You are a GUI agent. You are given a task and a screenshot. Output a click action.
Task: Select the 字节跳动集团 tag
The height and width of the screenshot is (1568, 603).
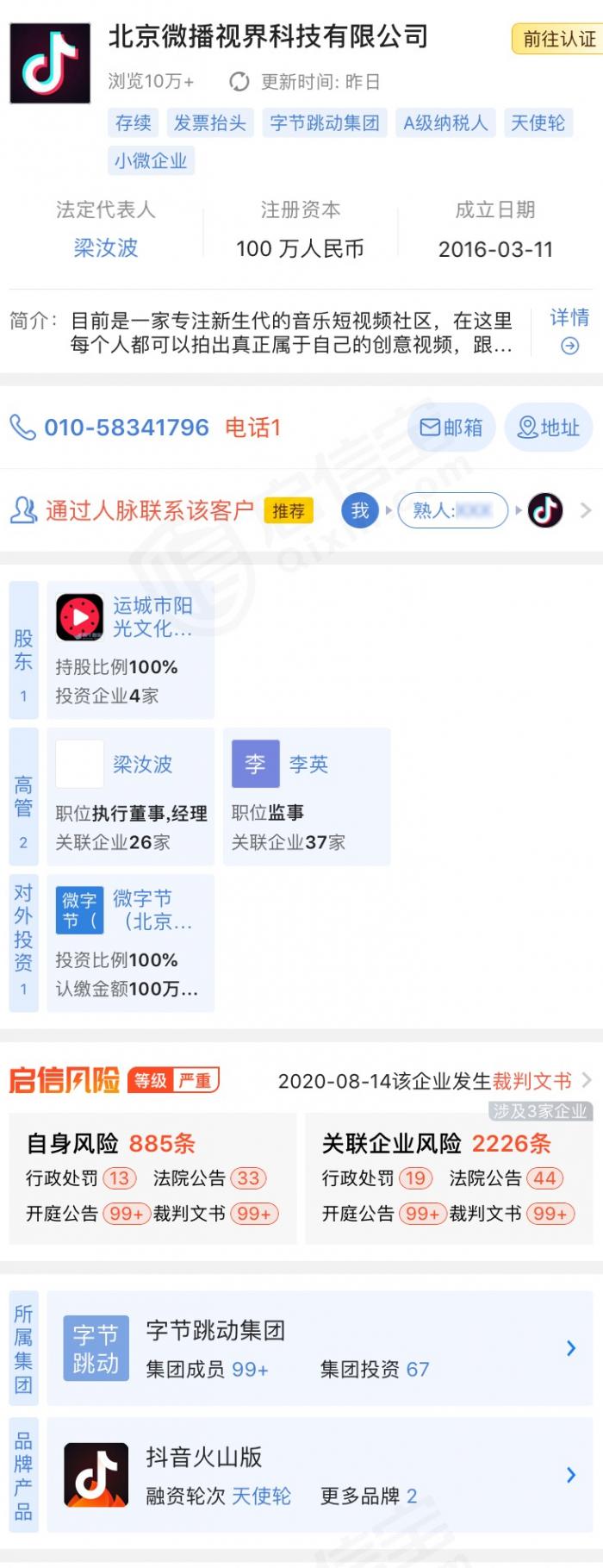pyautogui.click(x=324, y=123)
